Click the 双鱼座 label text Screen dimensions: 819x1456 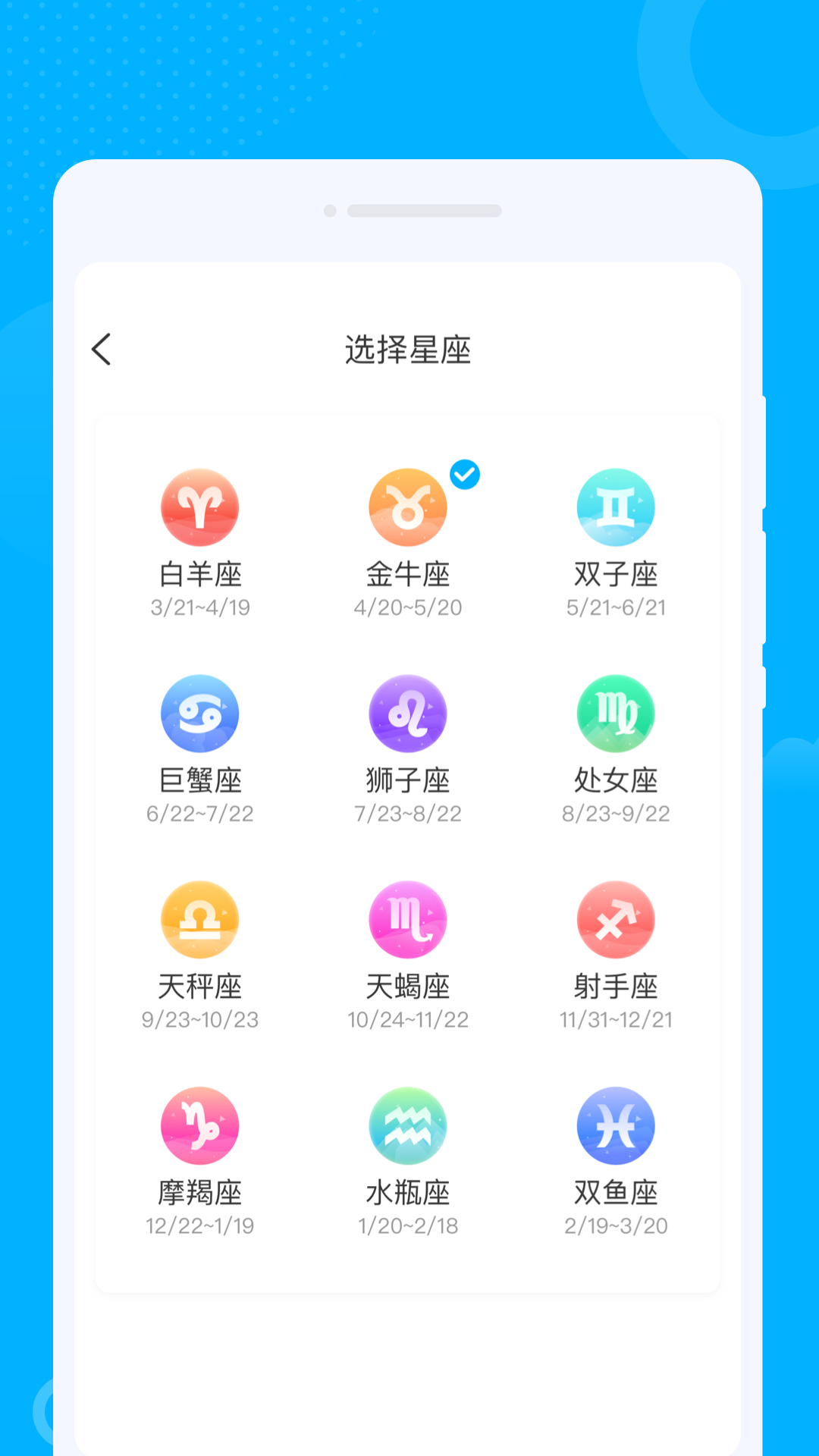(x=617, y=1192)
